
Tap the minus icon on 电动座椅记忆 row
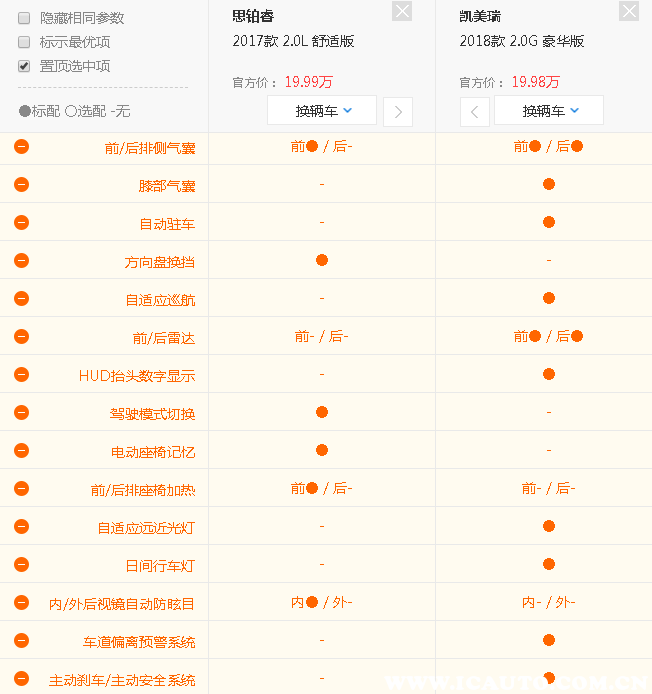coord(21,451)
